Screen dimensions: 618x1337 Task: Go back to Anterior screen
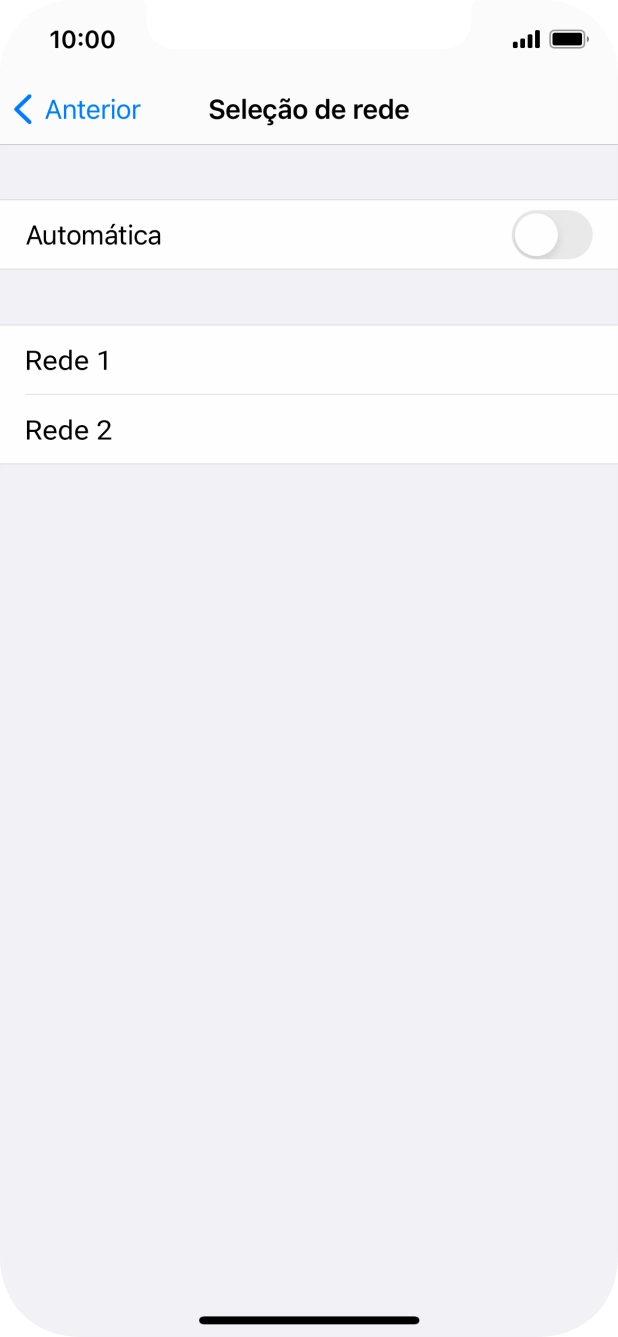click(x=77, y=109)
